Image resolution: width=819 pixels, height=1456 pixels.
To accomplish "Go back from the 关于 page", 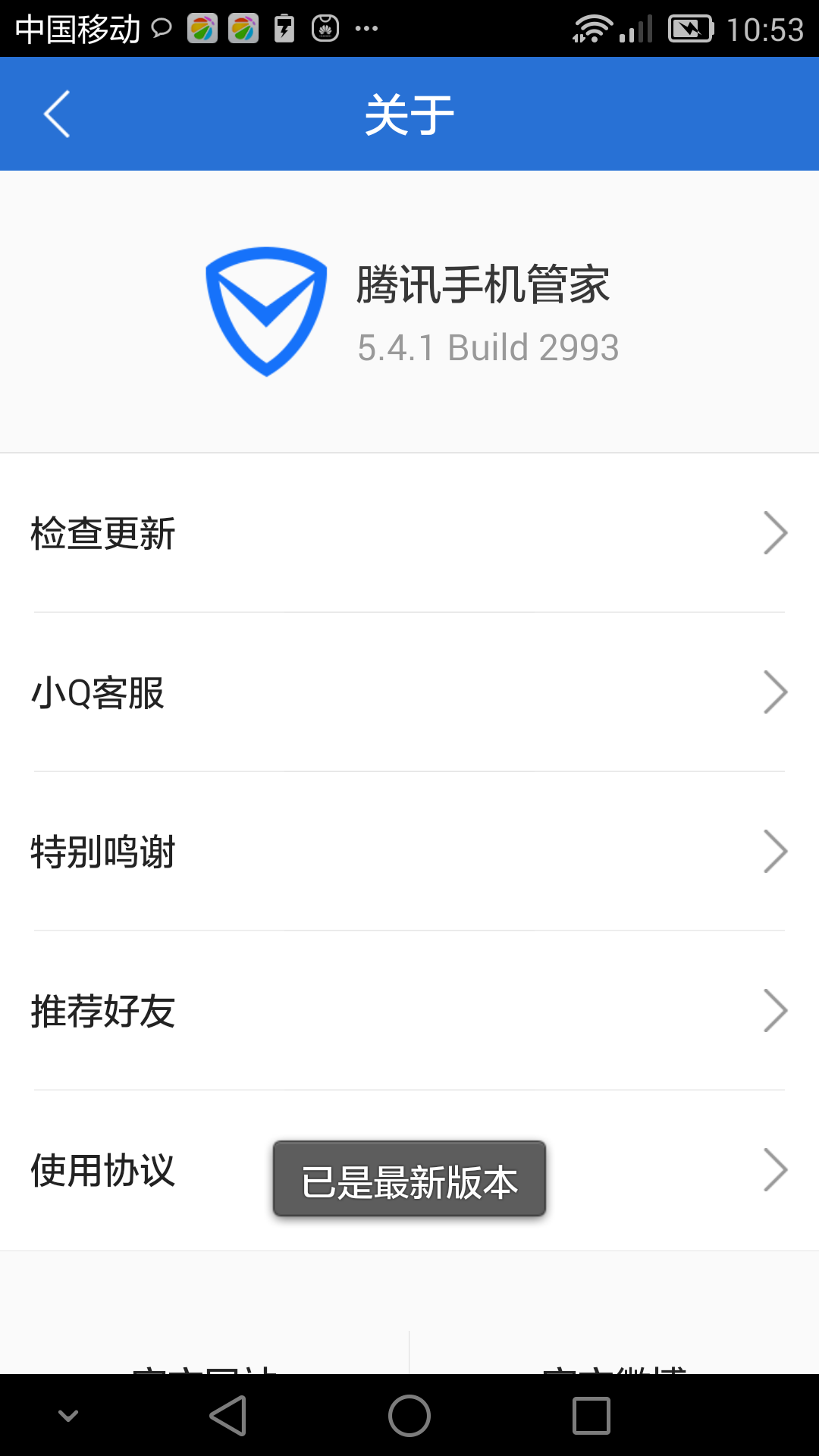I will pos(57,114).
